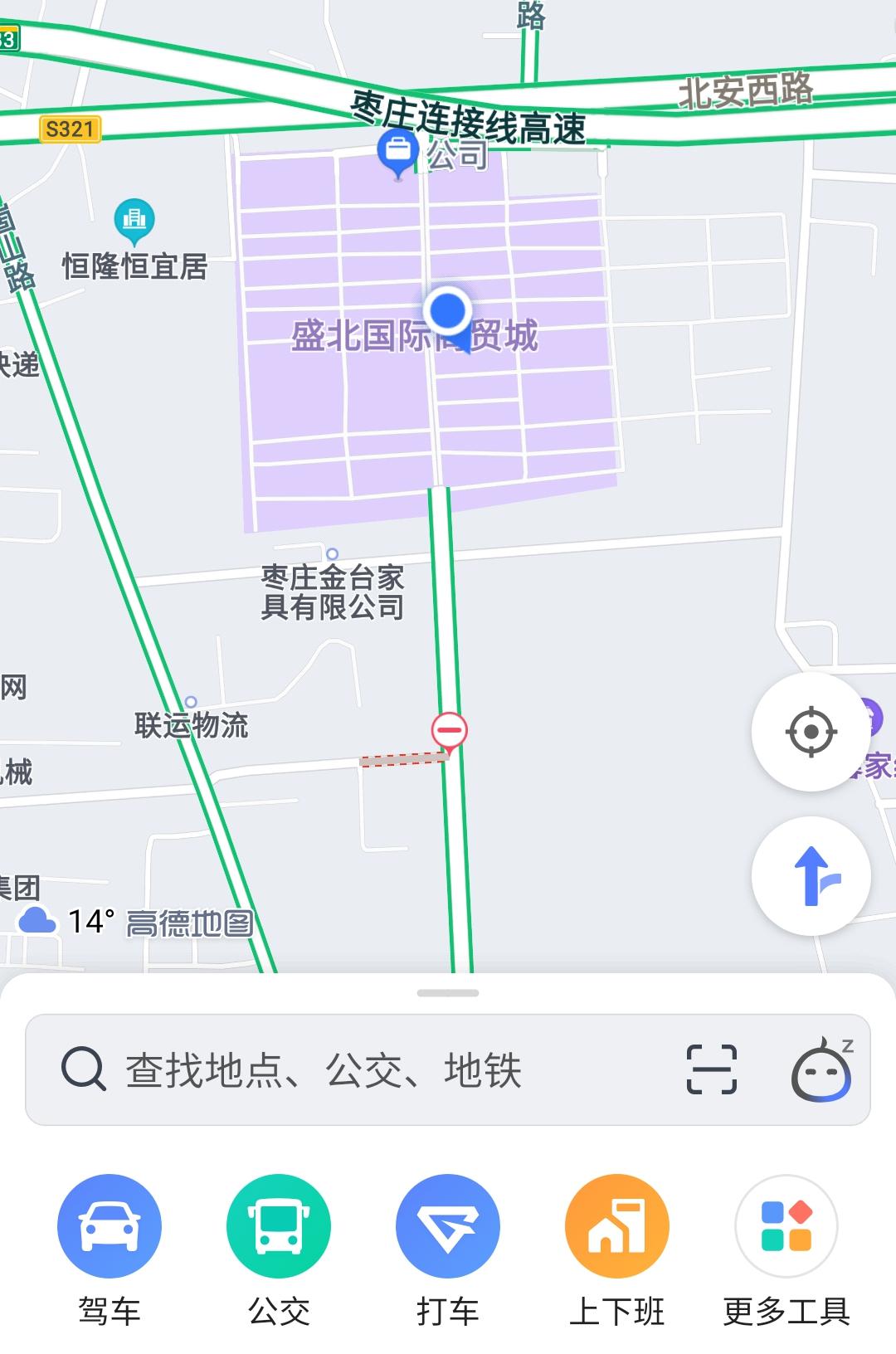Expand the bottom panel handle

pos(448,993)
